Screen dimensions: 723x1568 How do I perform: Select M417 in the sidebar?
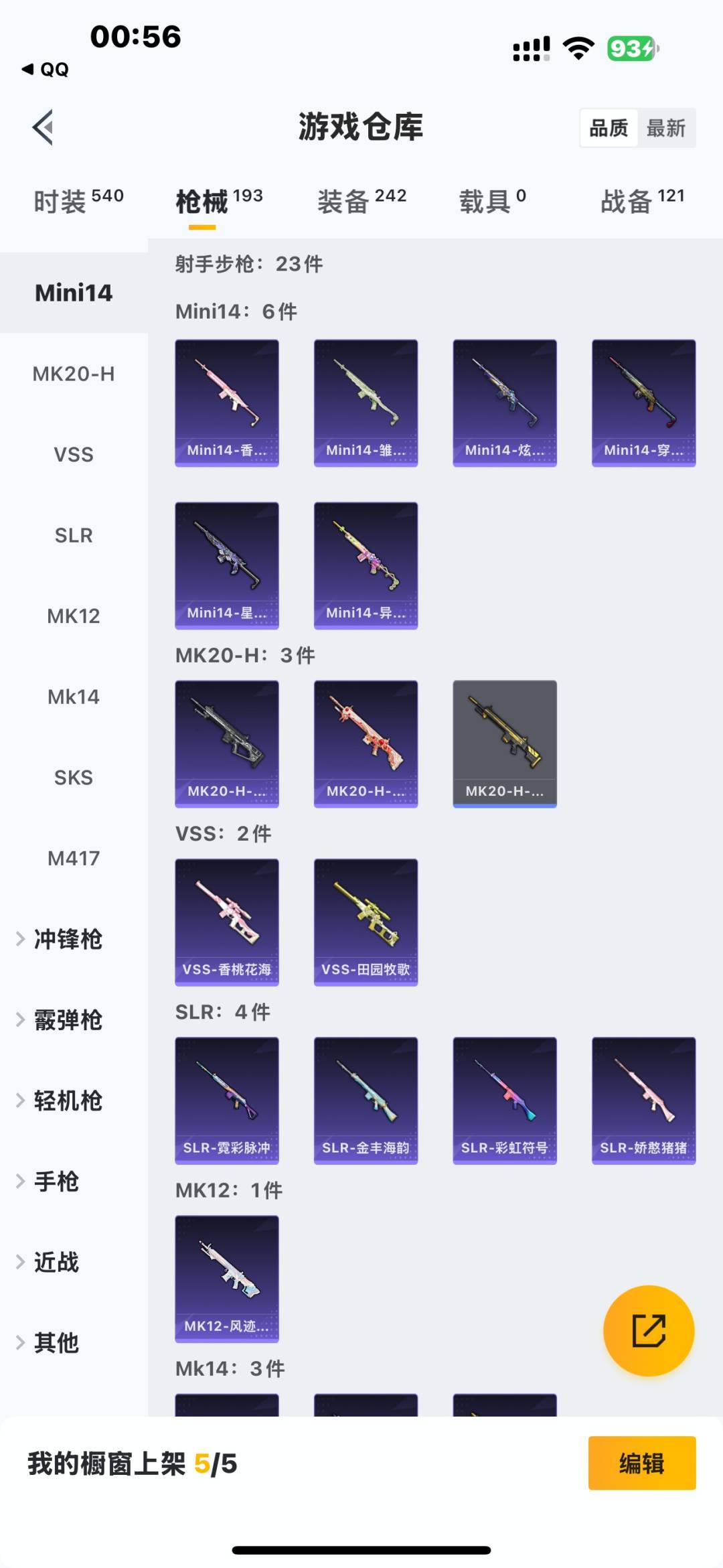[74, 858]
